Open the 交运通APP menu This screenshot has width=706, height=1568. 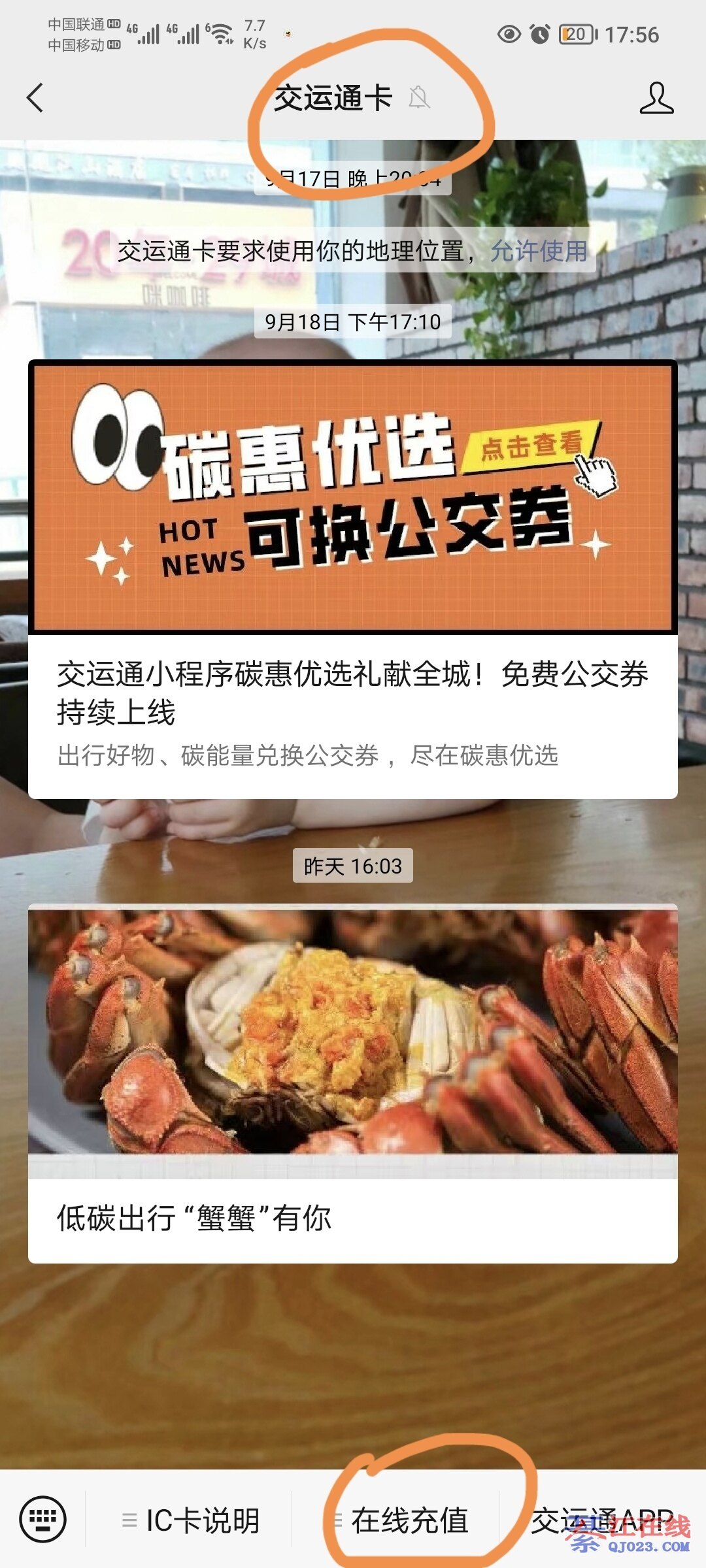[601, 1521]
